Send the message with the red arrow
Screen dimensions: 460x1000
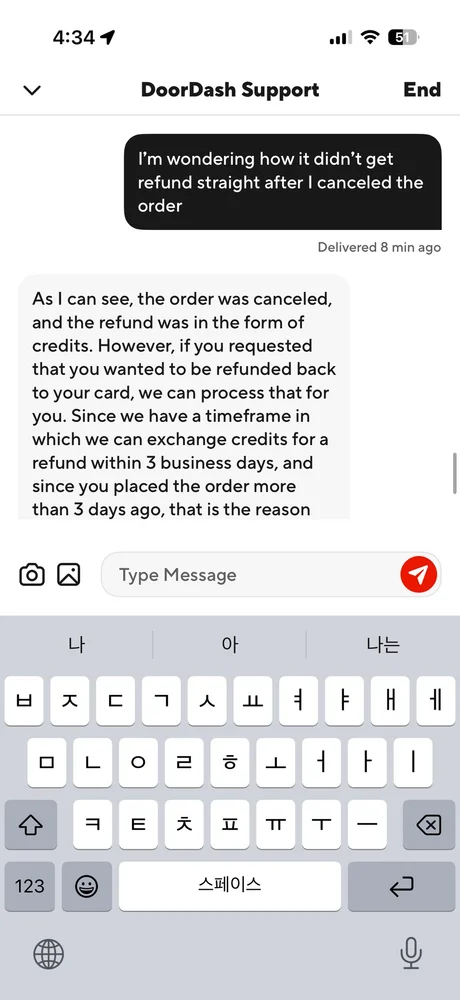pyautogui.click(x=419, y=575)
